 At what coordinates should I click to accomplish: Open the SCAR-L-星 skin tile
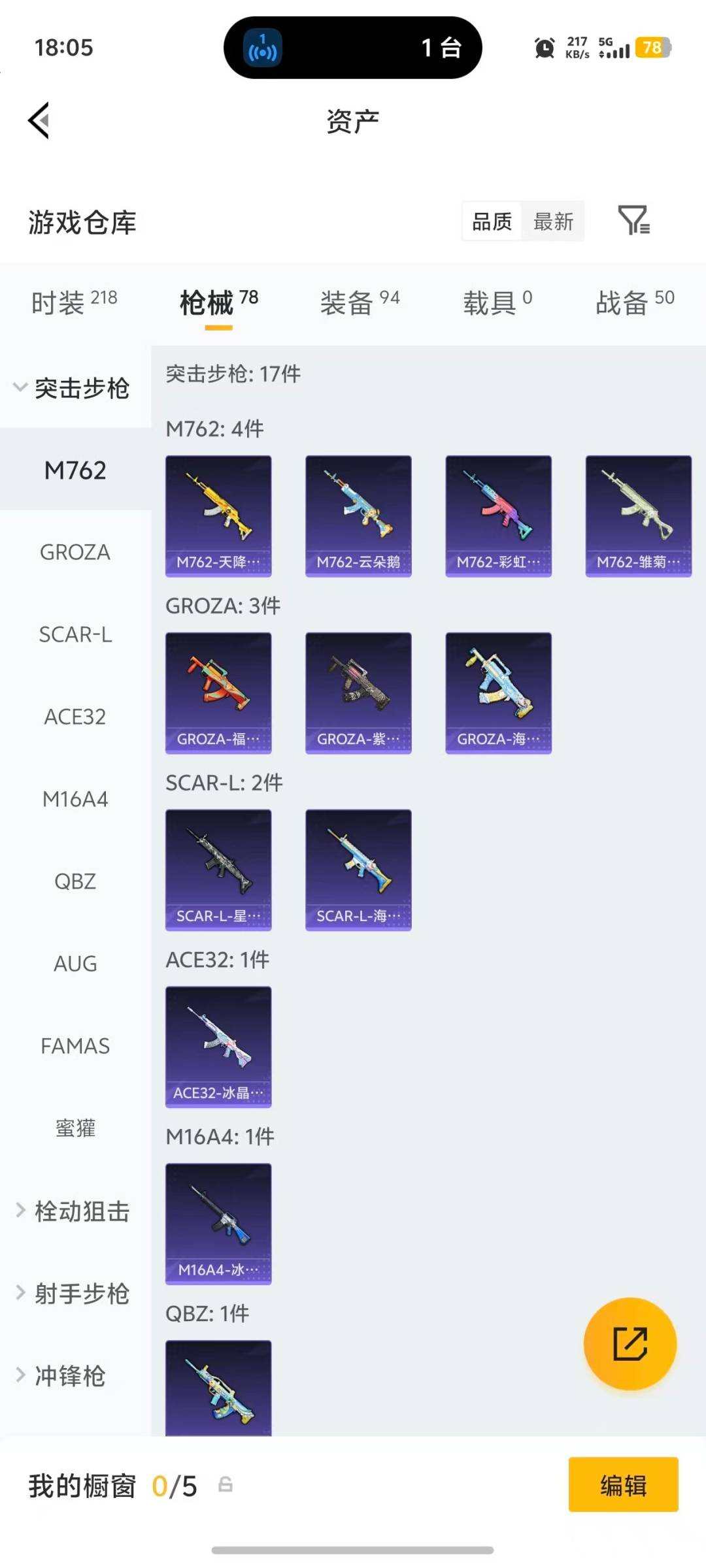coord(218,870)
